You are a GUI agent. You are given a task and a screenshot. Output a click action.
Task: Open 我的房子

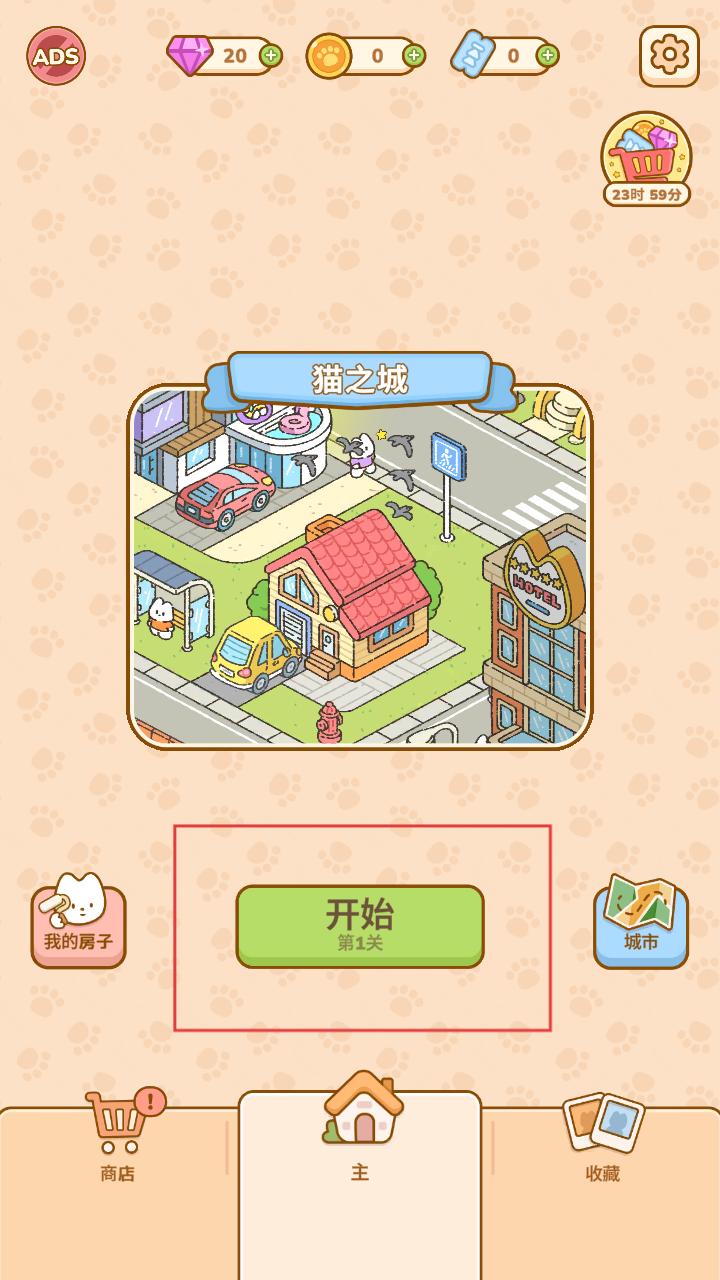click(78, 924)
